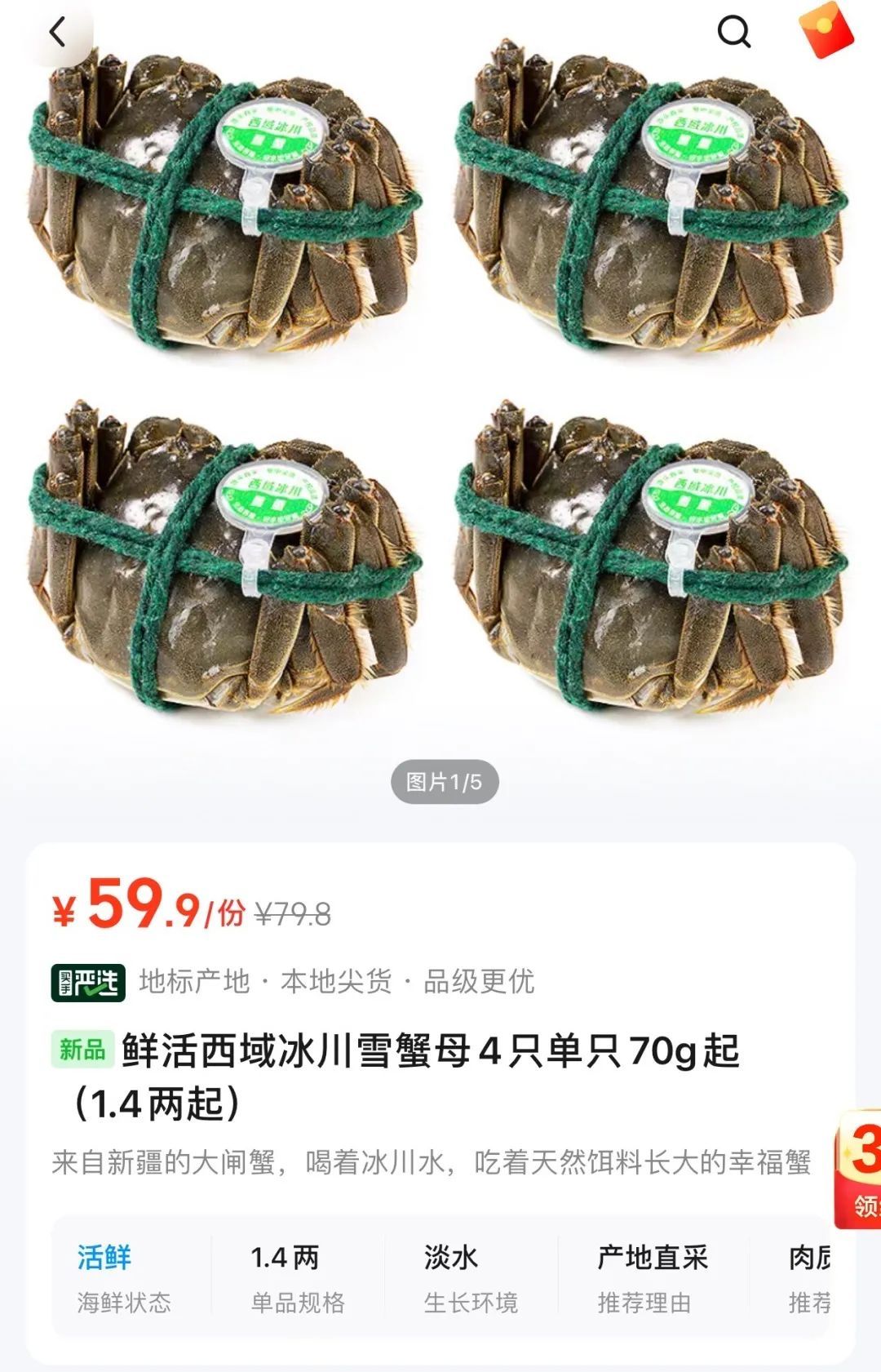Go back using the back arrow
The height and width of the screenshot is (1372, 881).
coord(58,33)
